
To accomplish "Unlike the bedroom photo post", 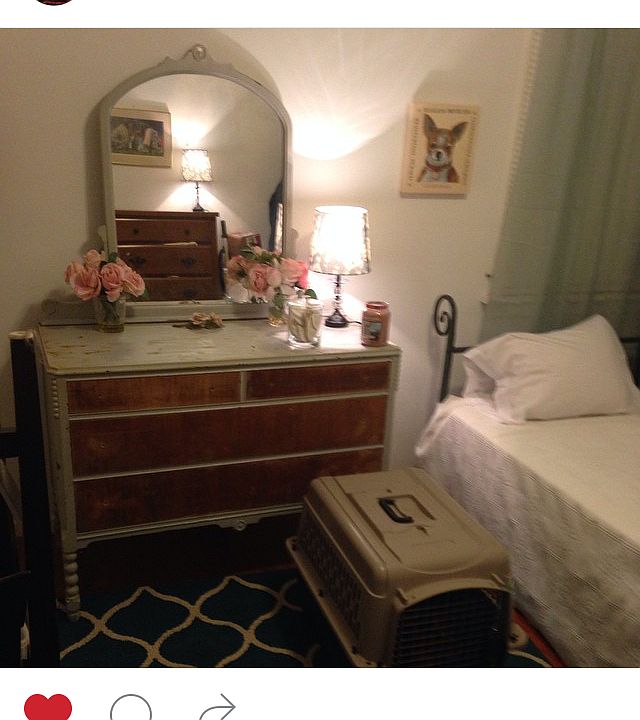I will point(48,708).
